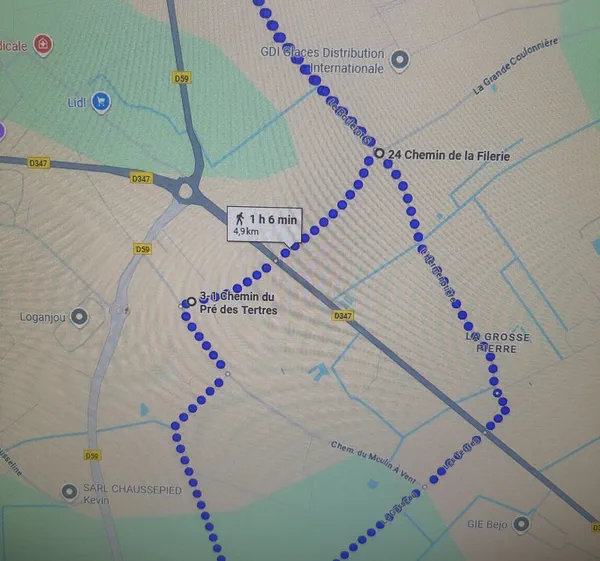Viewport: 600px width, 561px height.
Task: Open the red medical place pin
Action: 41,44
